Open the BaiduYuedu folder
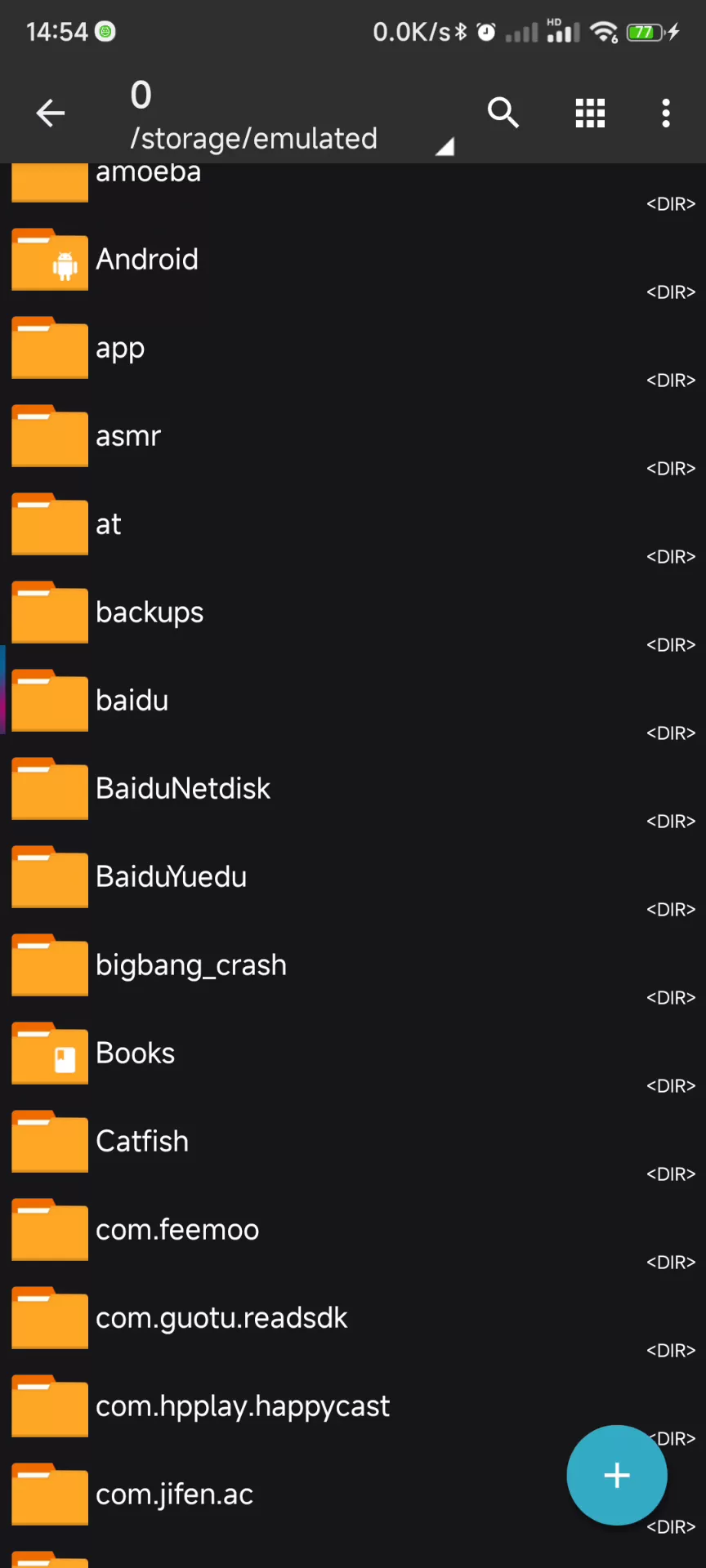The width and height of the screenshot is (706, 1568). coord(353,877)
